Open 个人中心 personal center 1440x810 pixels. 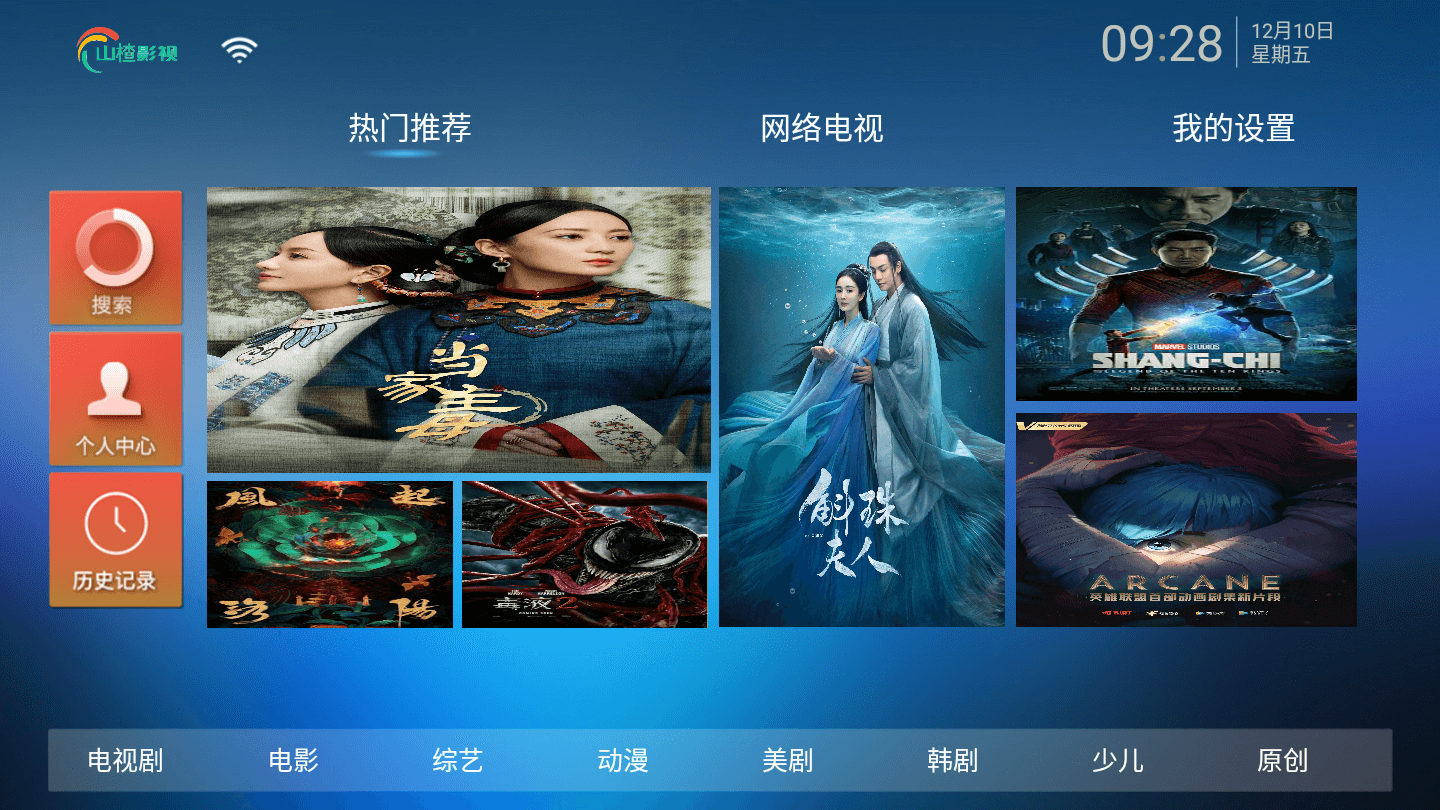(x=115, y=398)
